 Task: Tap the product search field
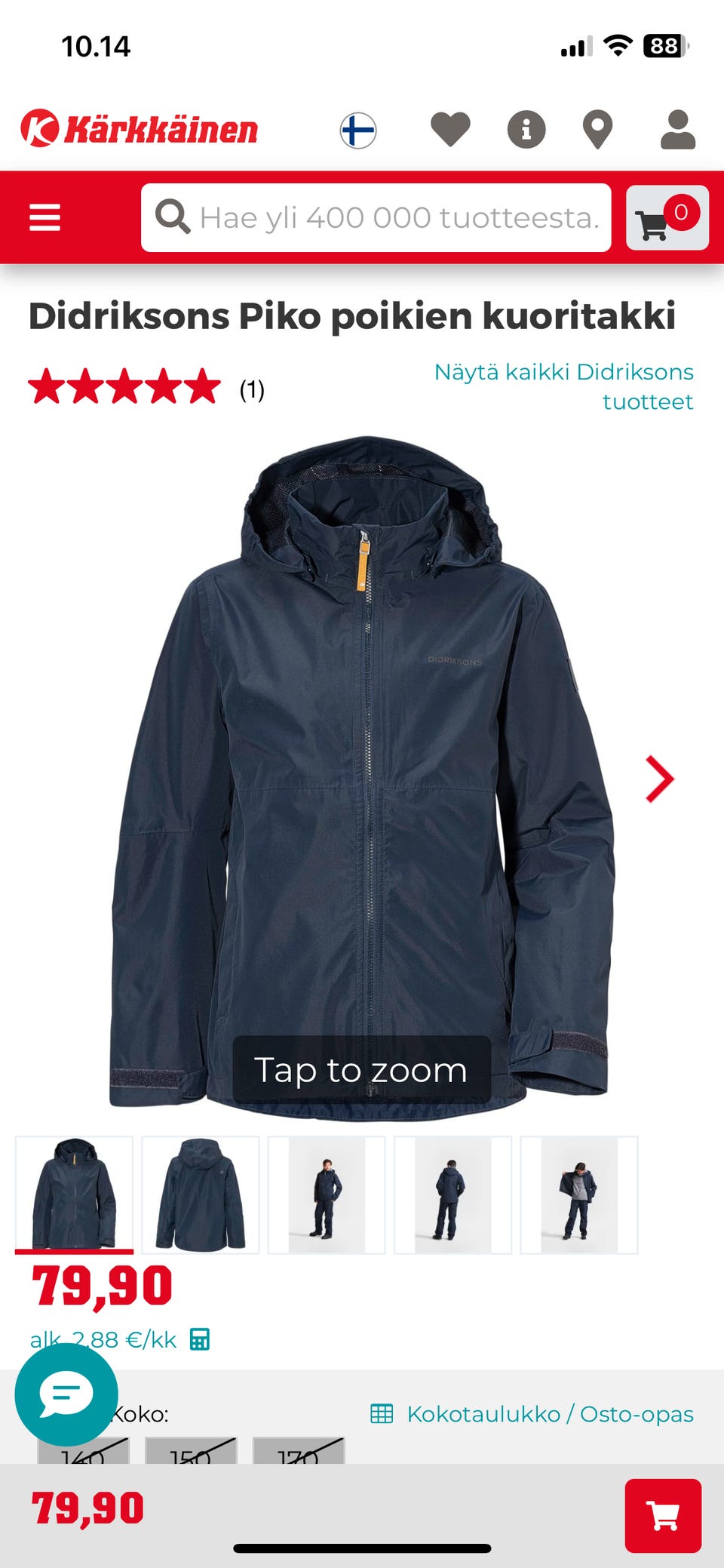coord(376,217)
